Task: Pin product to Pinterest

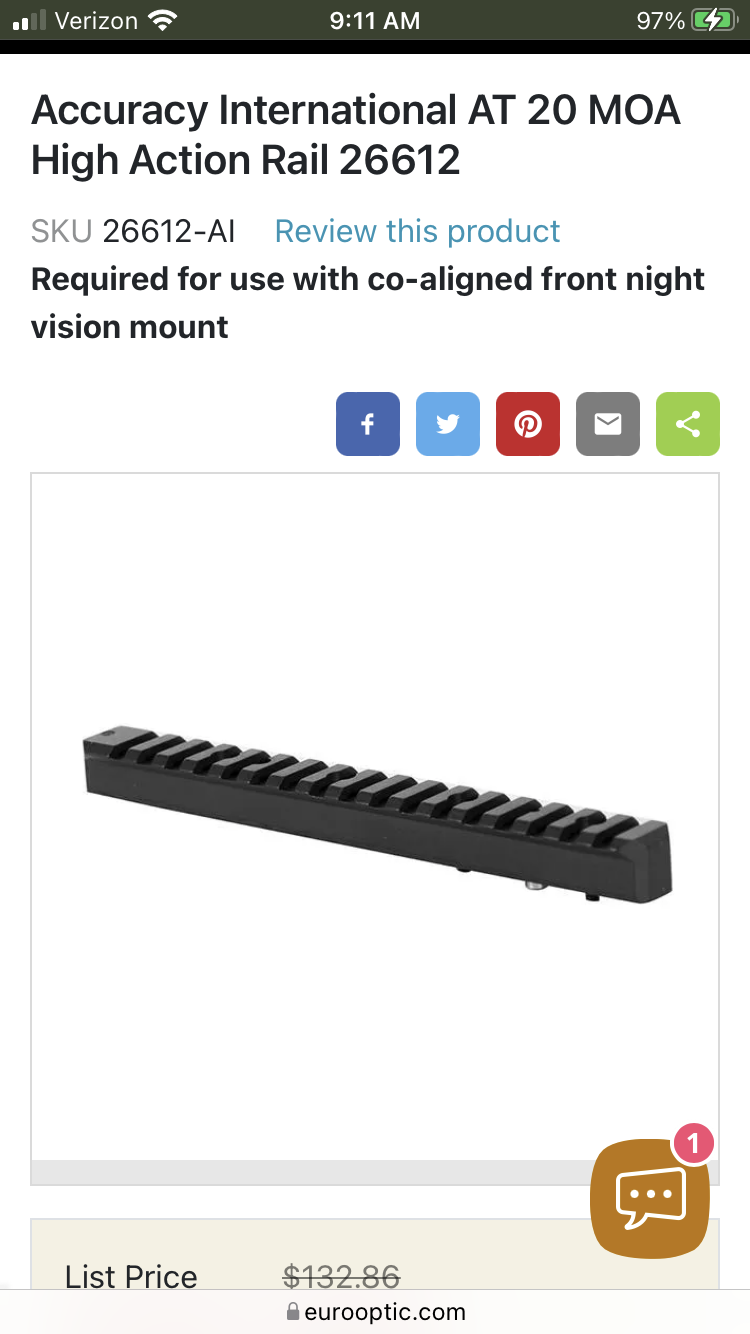Action: pyautogui.click(x=527, y=424)
